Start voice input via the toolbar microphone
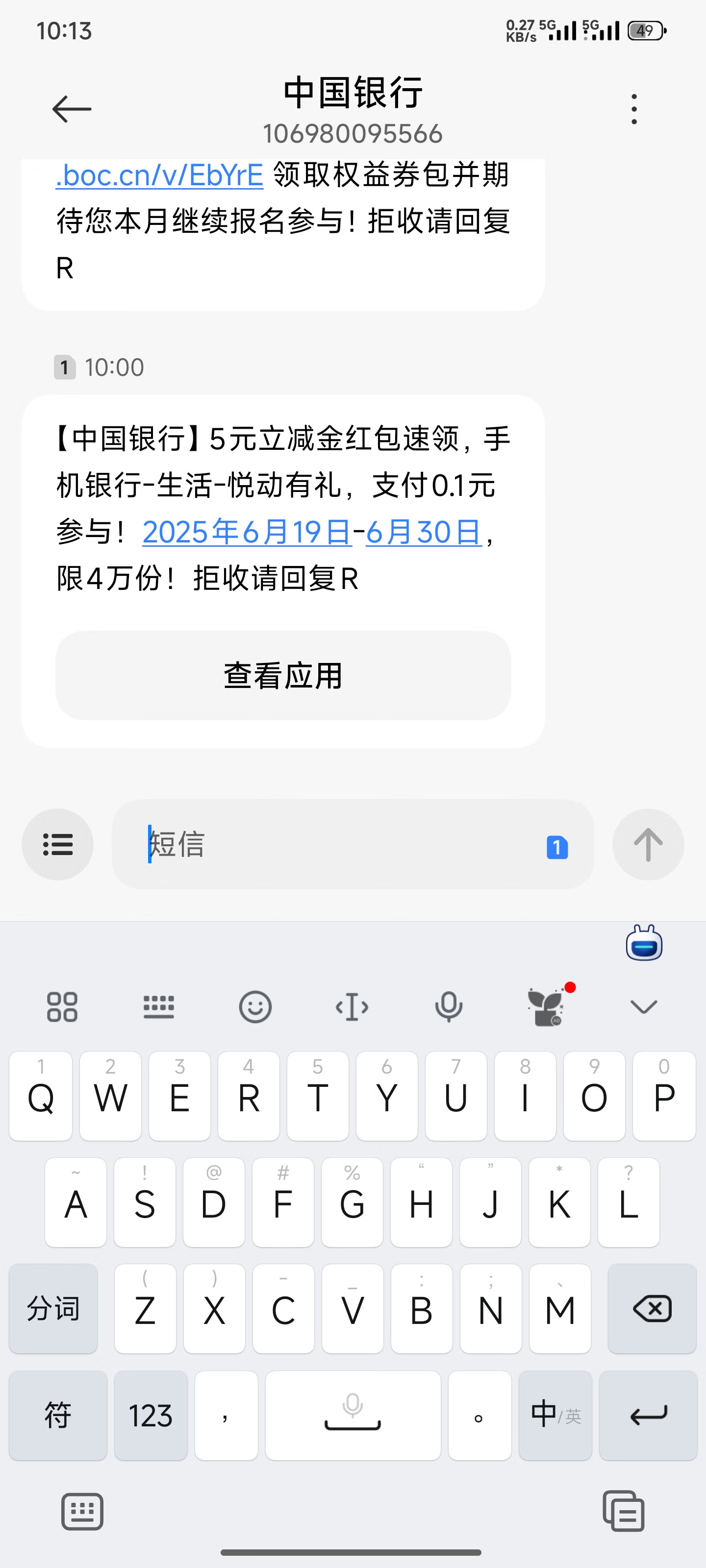 pos(448,1007)
